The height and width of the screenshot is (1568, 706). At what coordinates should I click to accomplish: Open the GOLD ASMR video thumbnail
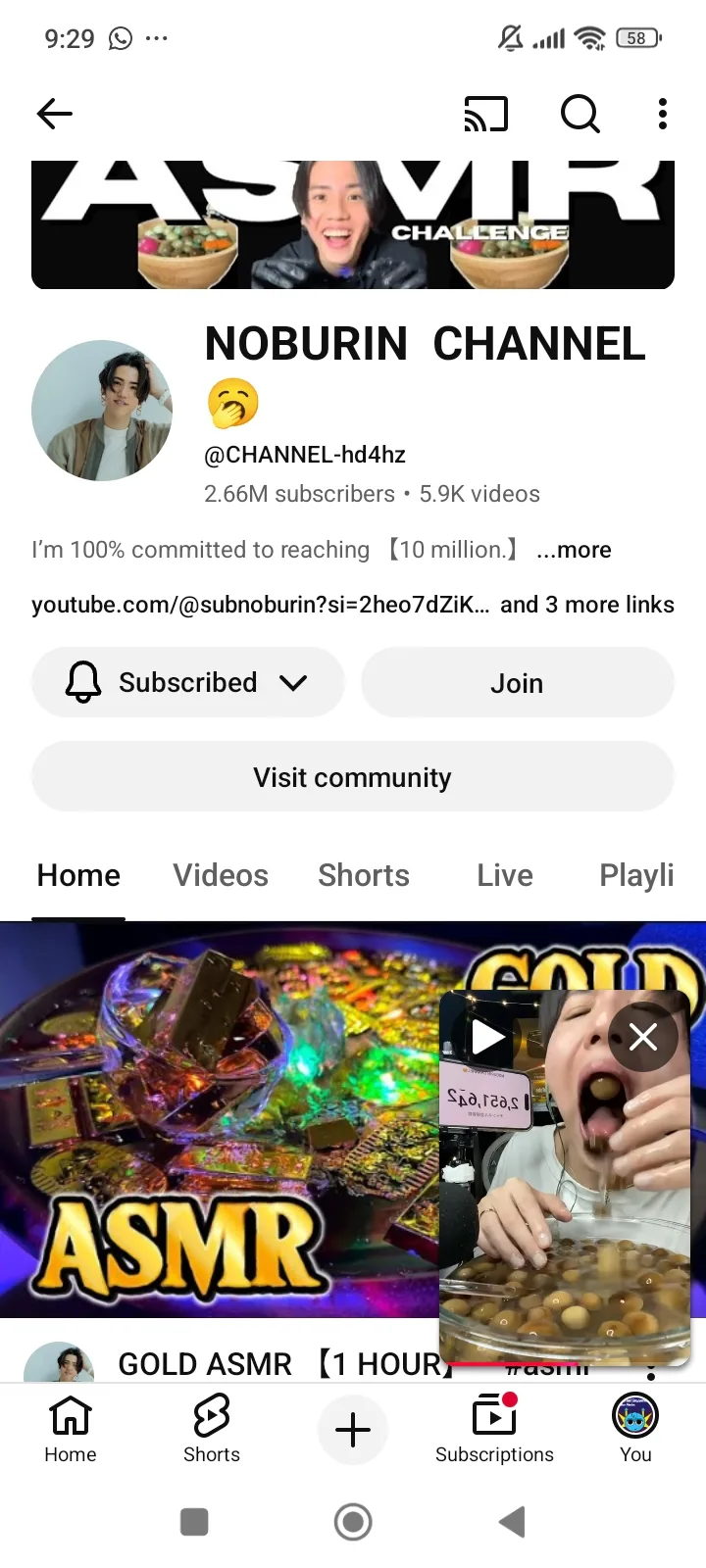click(216, 1117)
